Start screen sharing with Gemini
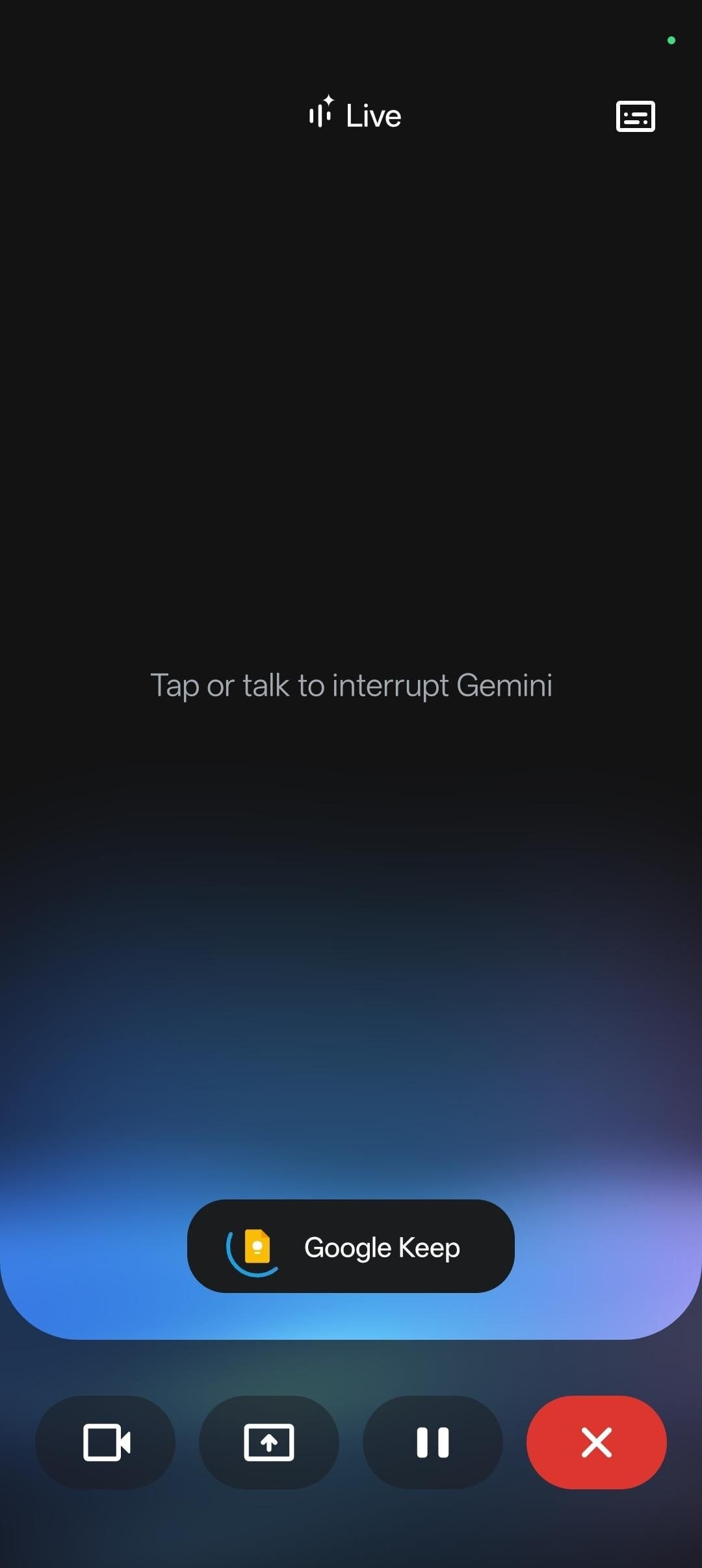Image resolution: width=702 pixels, height=1568 pixels. [x=269, y=1442]
